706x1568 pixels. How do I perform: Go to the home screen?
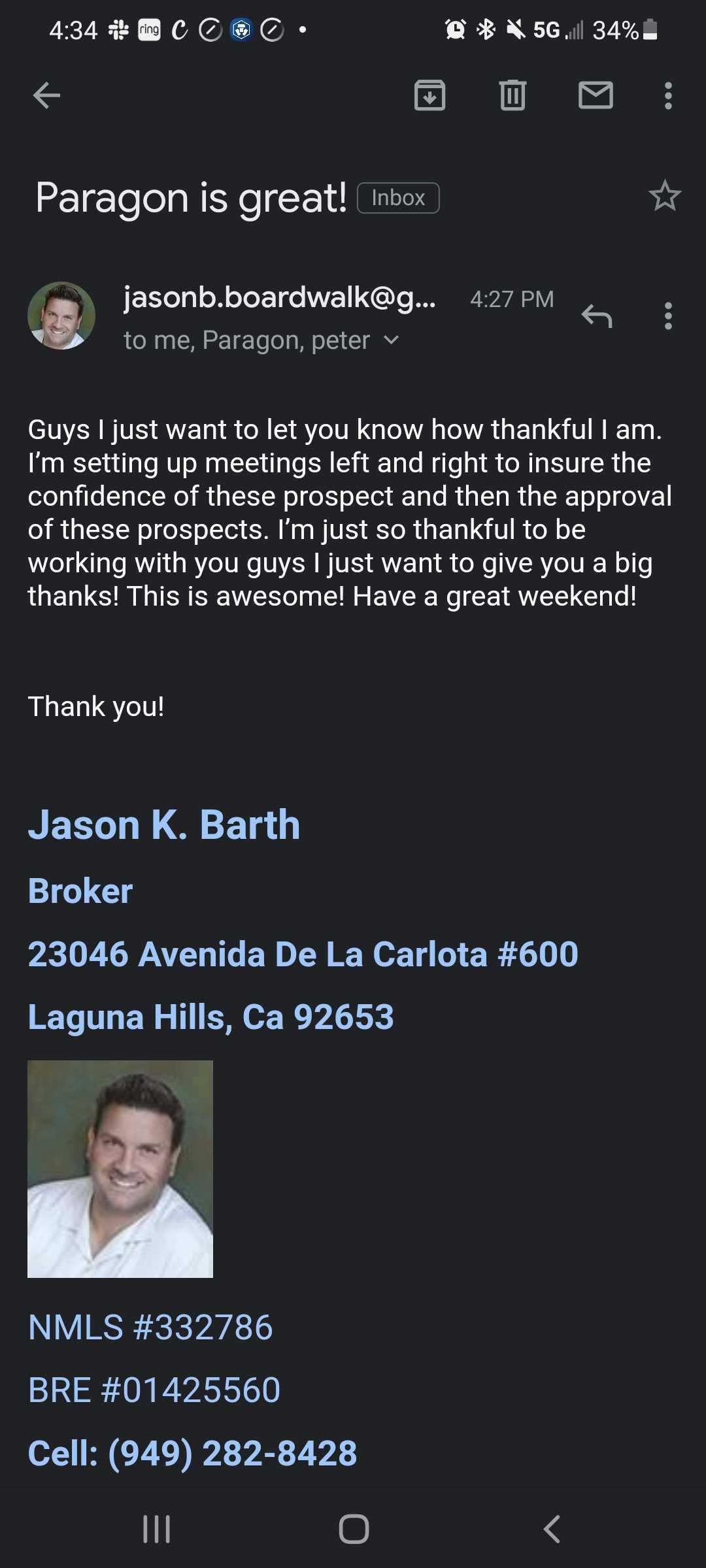coord(354,1529)
